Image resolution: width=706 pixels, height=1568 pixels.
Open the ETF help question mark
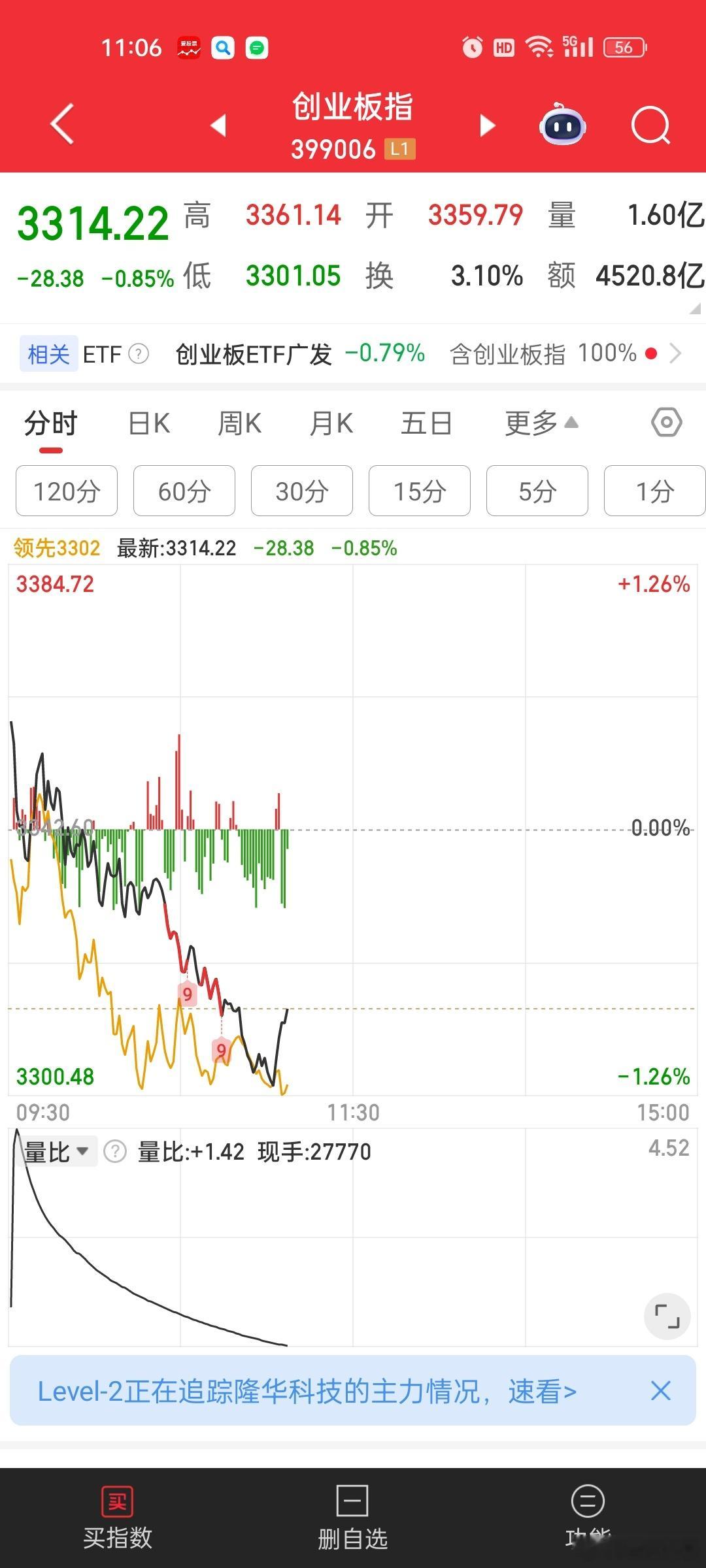coord(136,353)
